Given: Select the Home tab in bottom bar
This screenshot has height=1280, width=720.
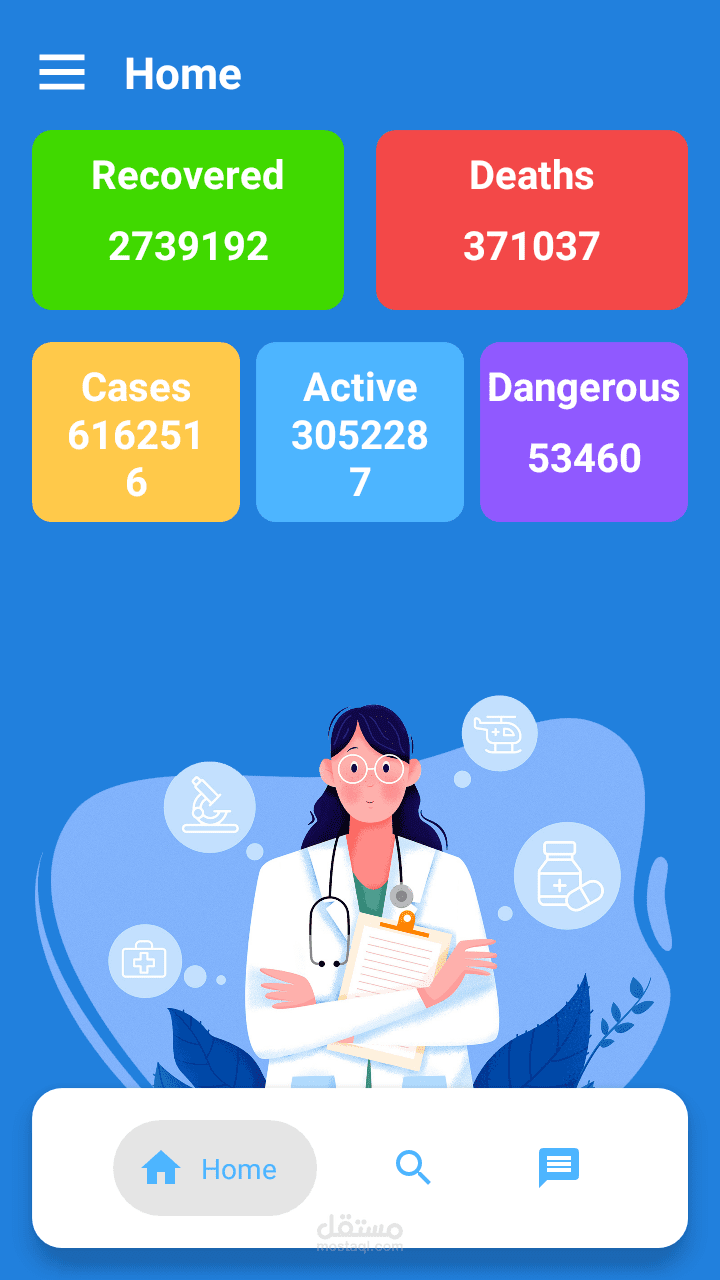Looking at the screenshot, I should [215, 1168].
